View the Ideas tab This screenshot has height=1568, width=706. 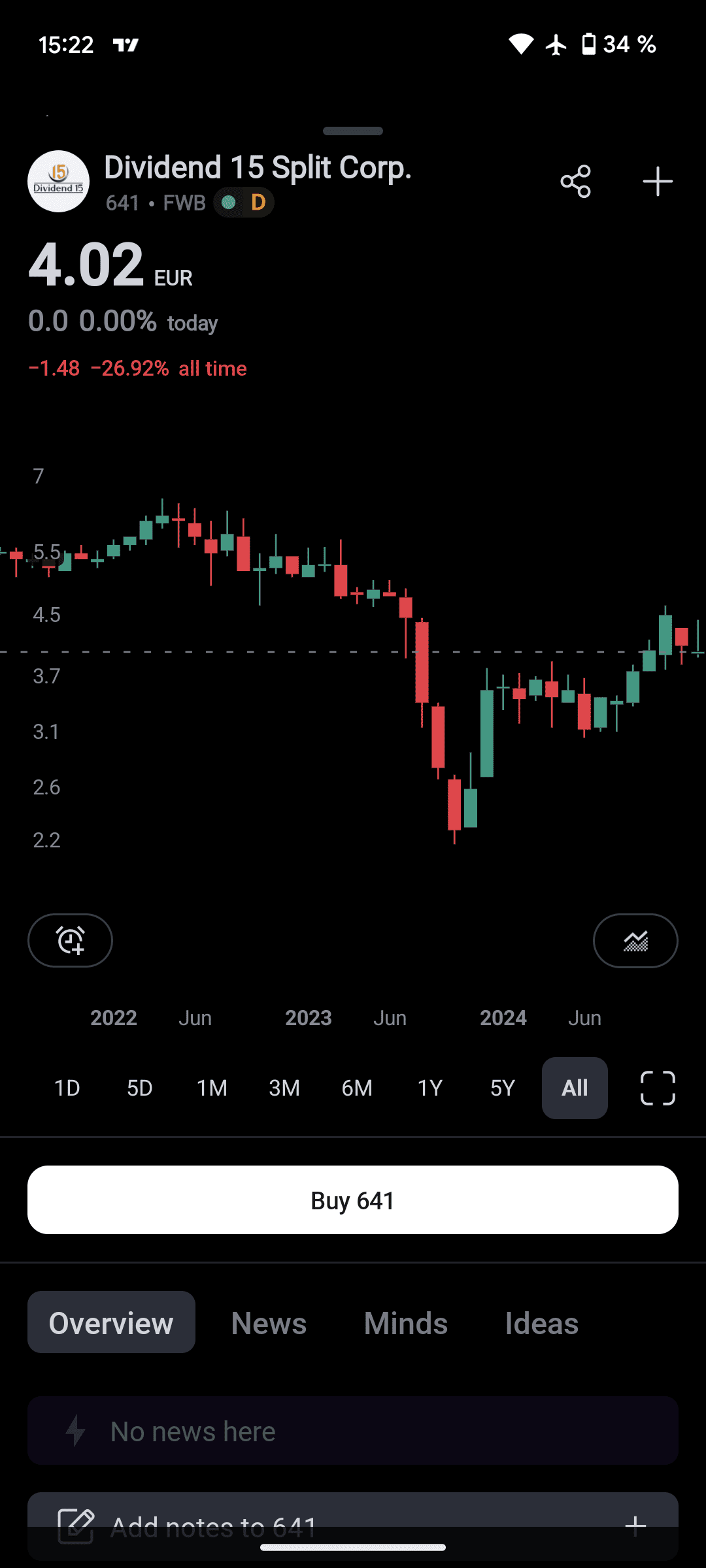point(541,1324)
